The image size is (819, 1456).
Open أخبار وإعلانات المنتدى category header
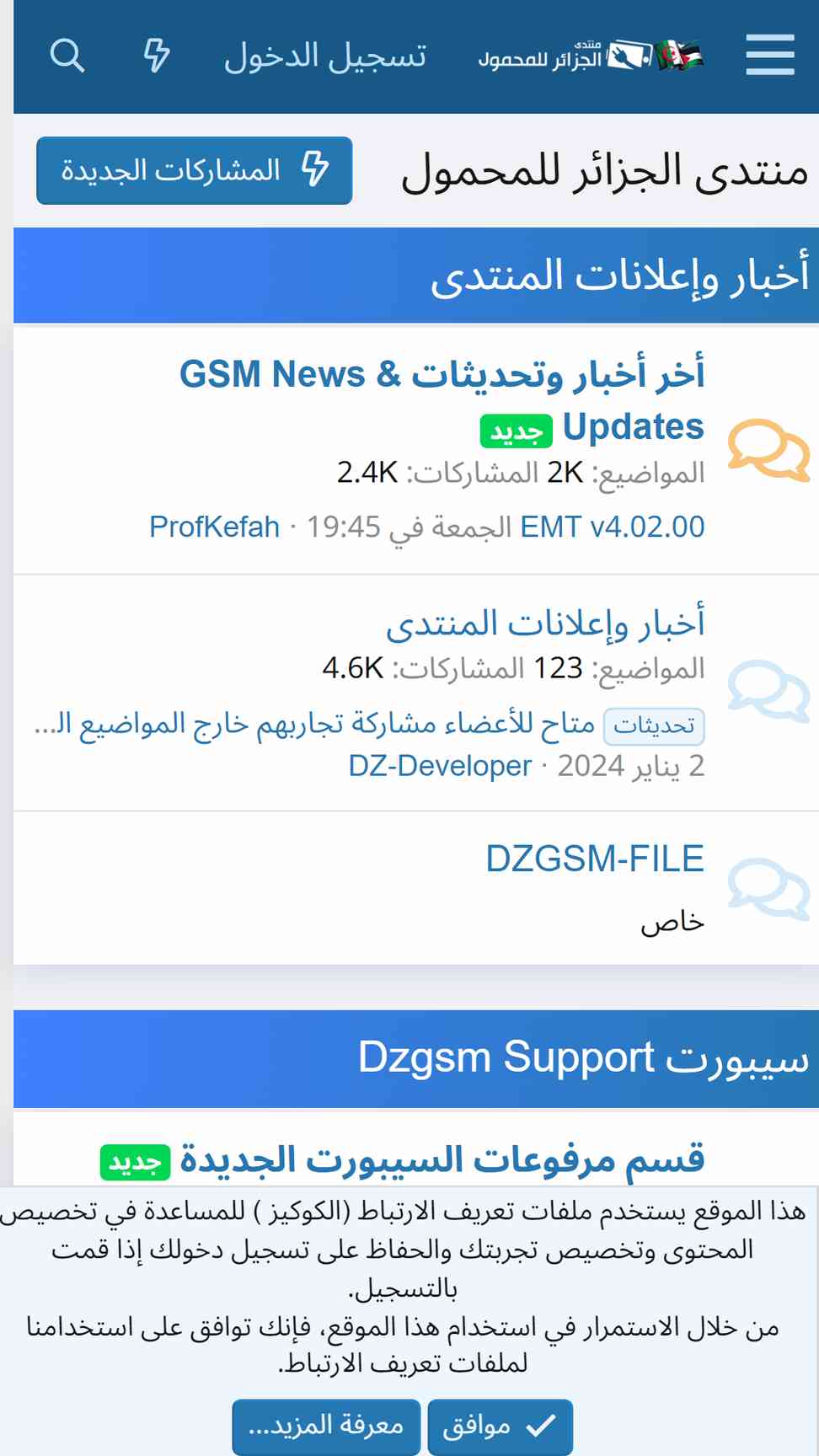(619, 276)
